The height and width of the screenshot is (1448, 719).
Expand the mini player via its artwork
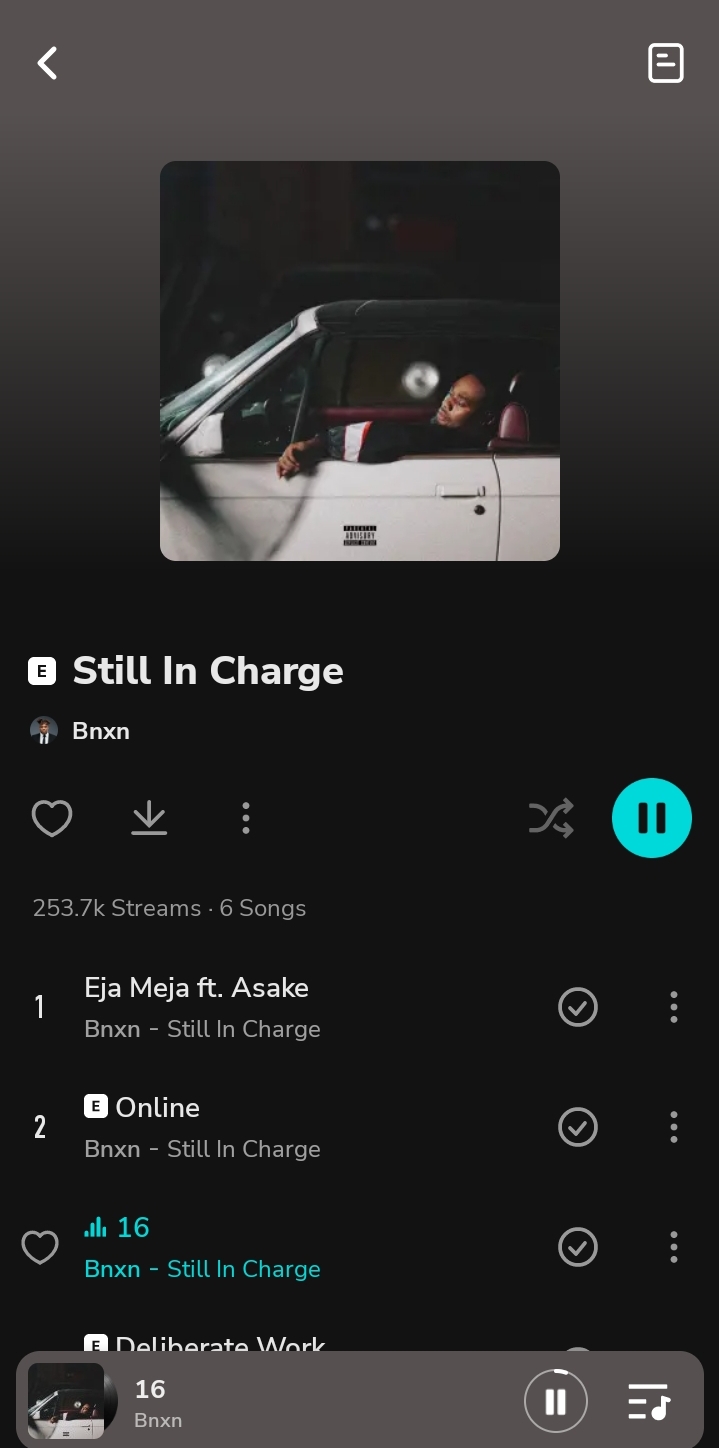click(x=66, y=1402)
